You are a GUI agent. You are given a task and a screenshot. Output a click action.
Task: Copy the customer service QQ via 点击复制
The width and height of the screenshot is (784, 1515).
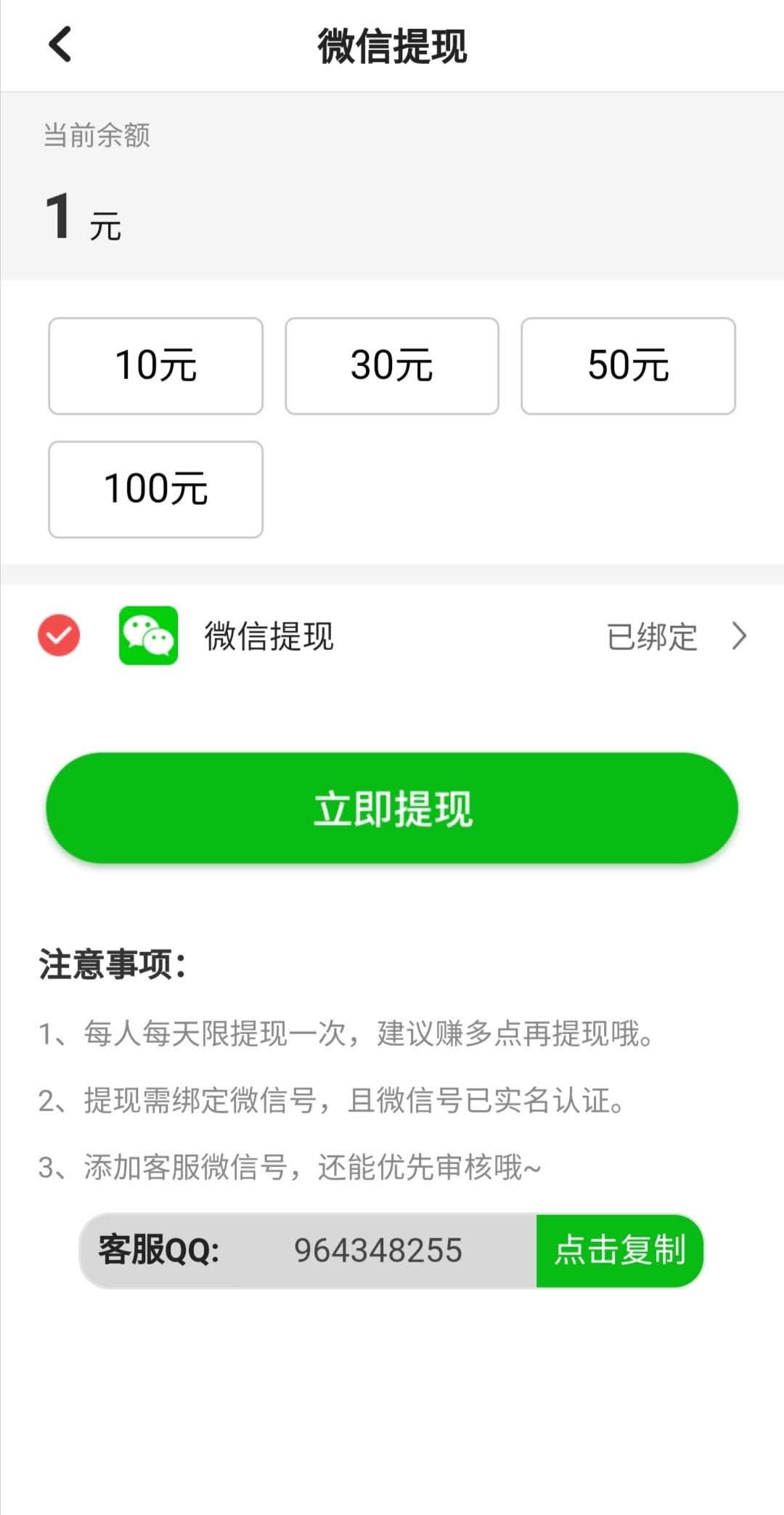[x=619, y=1251]
